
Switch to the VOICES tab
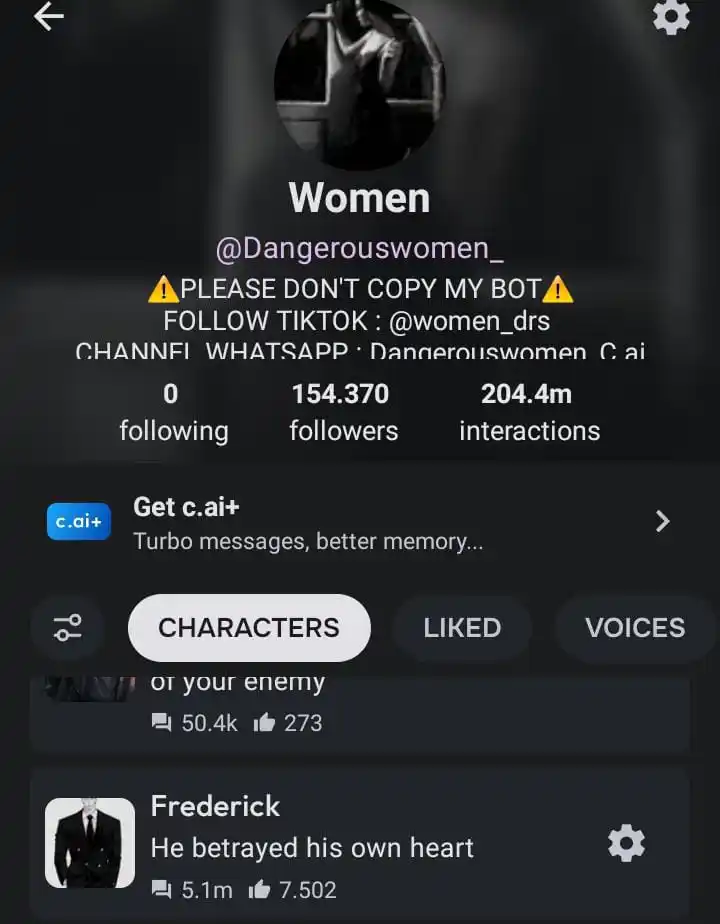tap(635, 628)
